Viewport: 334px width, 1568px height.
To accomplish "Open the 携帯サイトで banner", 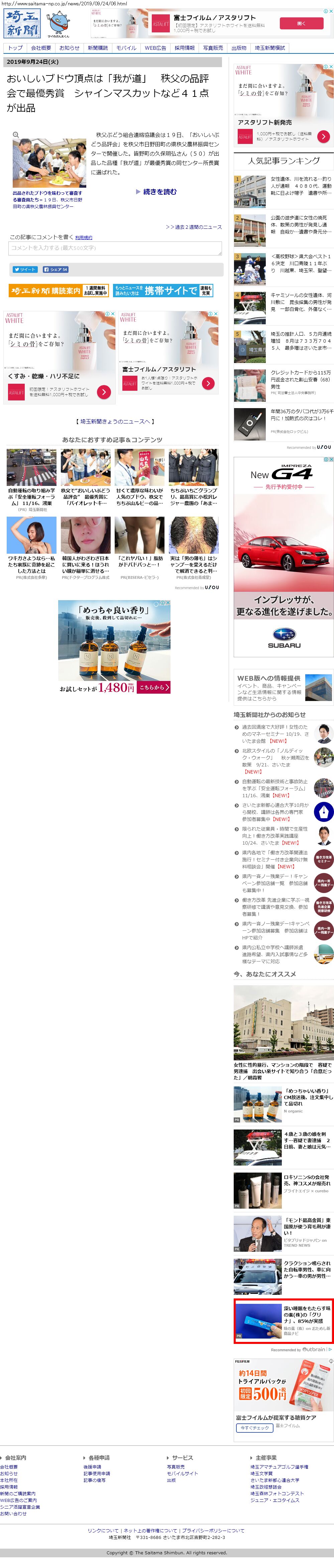I will [163, 291].
